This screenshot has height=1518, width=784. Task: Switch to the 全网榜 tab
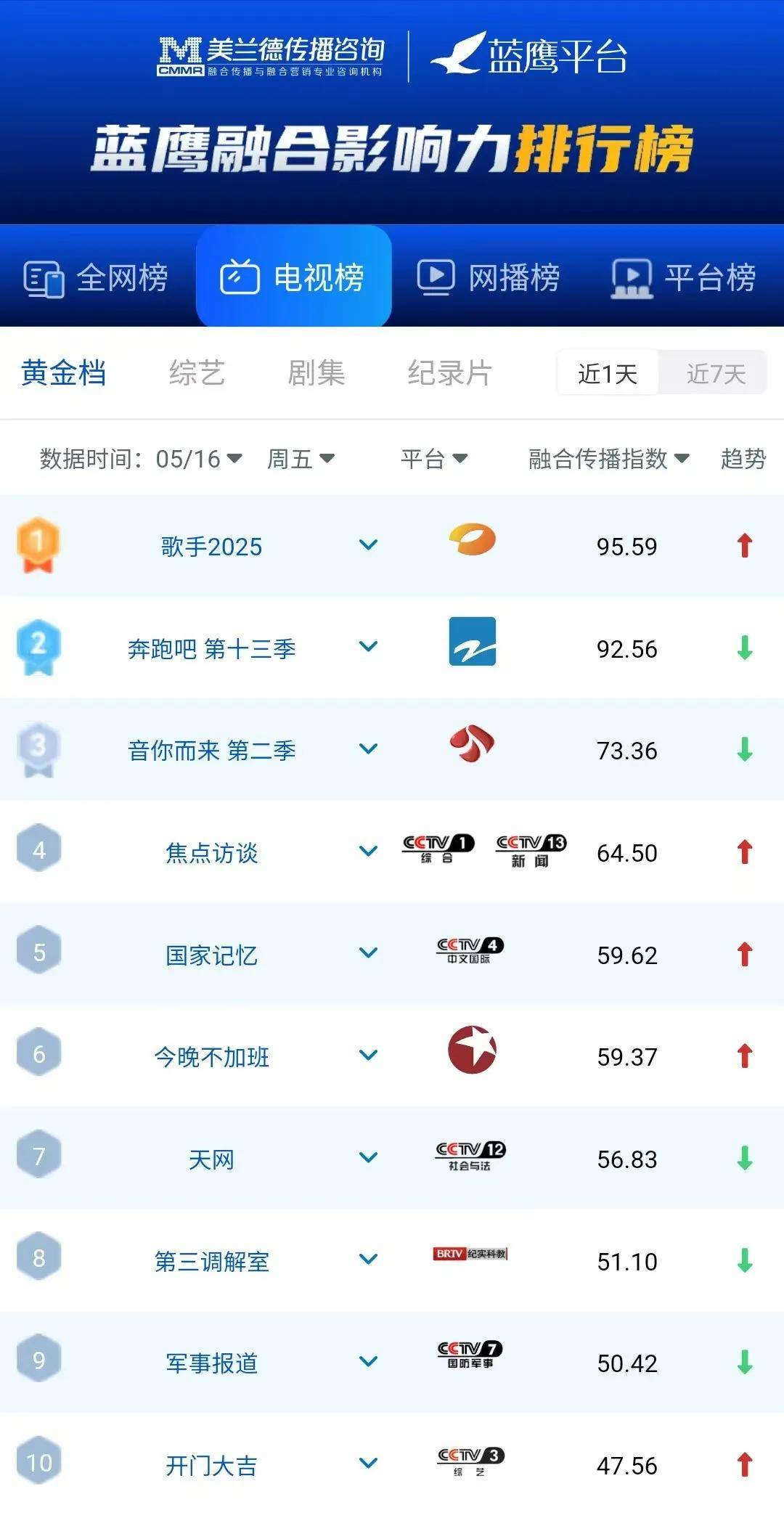click(x=96, y=278)
